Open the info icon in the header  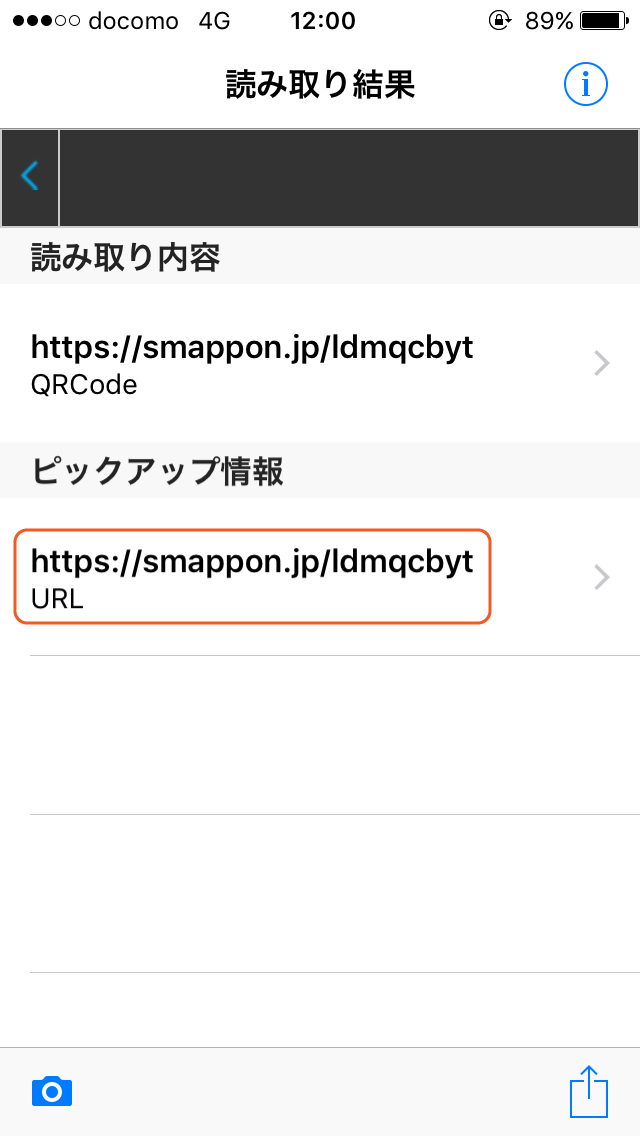586,85
